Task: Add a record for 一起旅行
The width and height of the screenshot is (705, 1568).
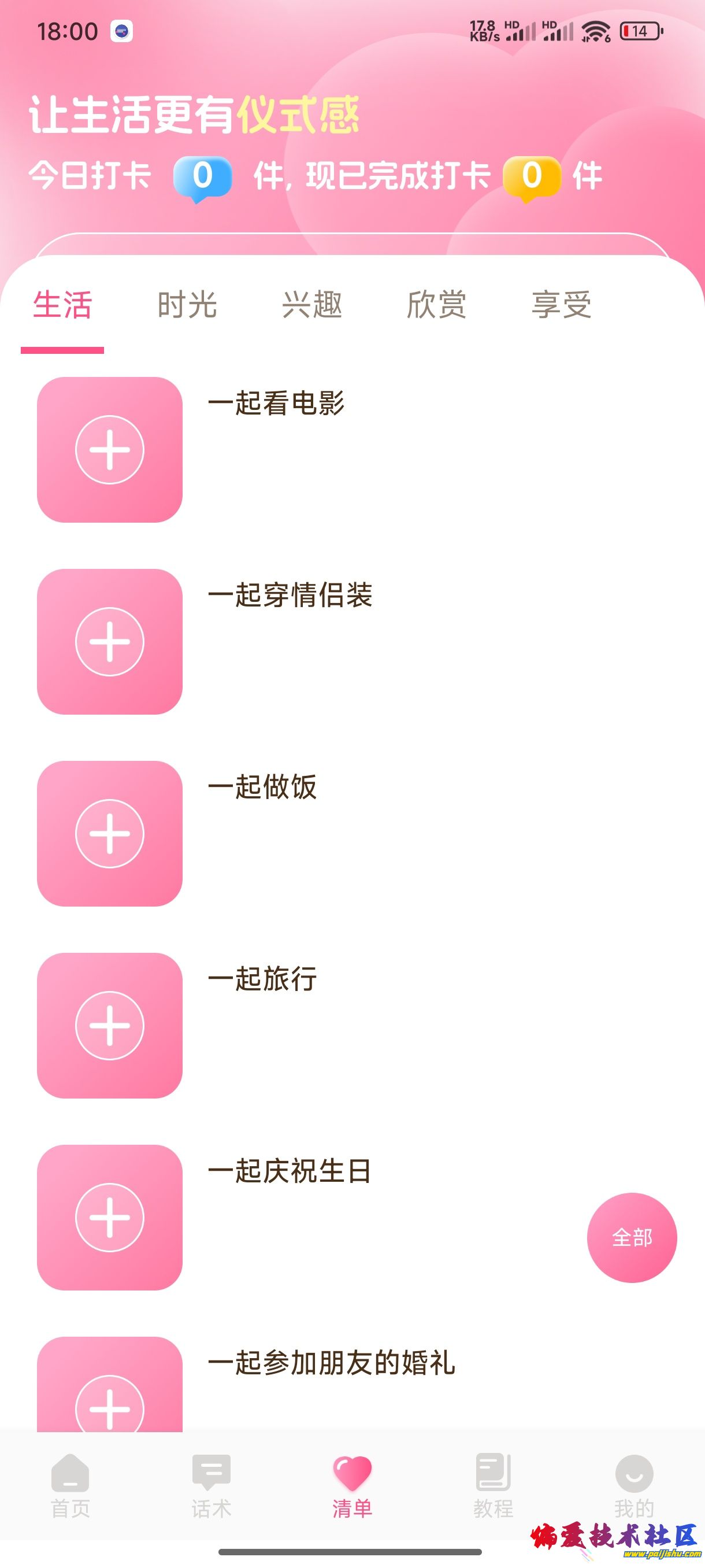Action: point(109,1026)
